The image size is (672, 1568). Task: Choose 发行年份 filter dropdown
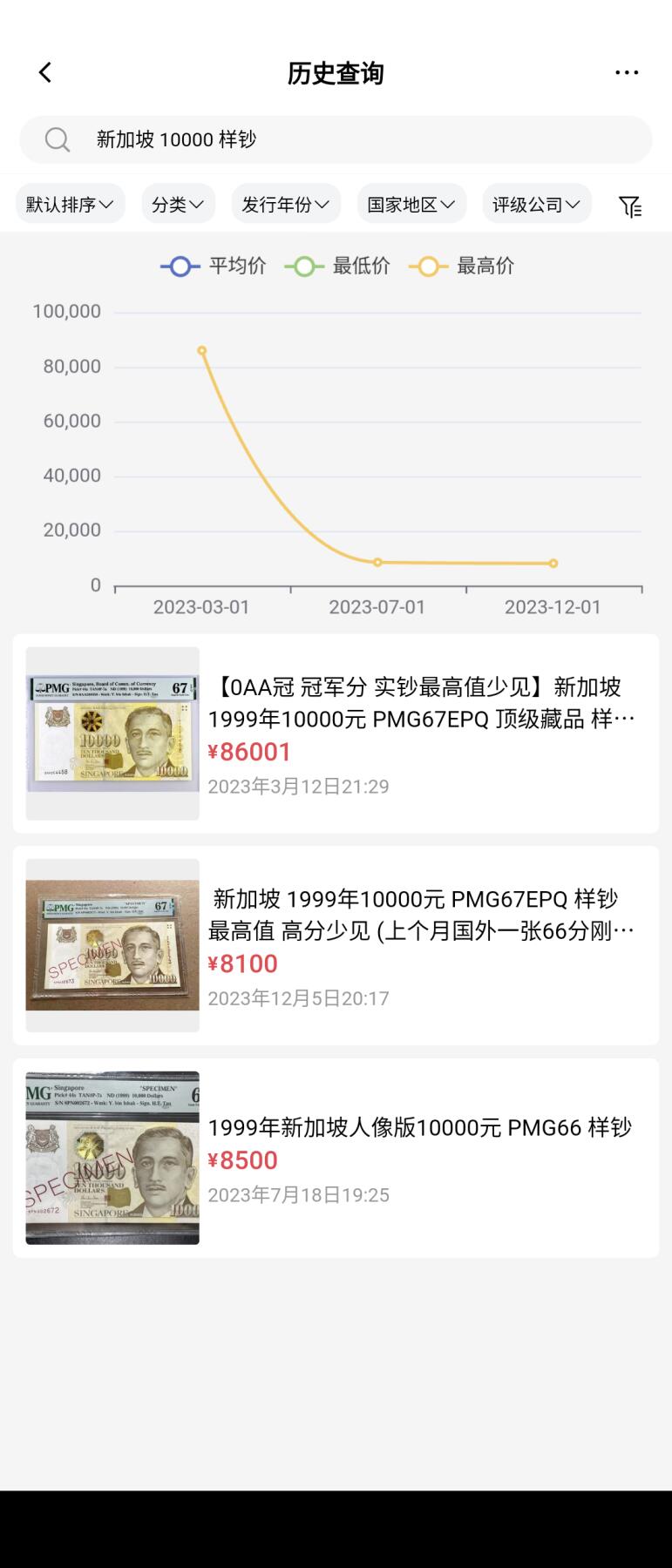tap(286, 205)
